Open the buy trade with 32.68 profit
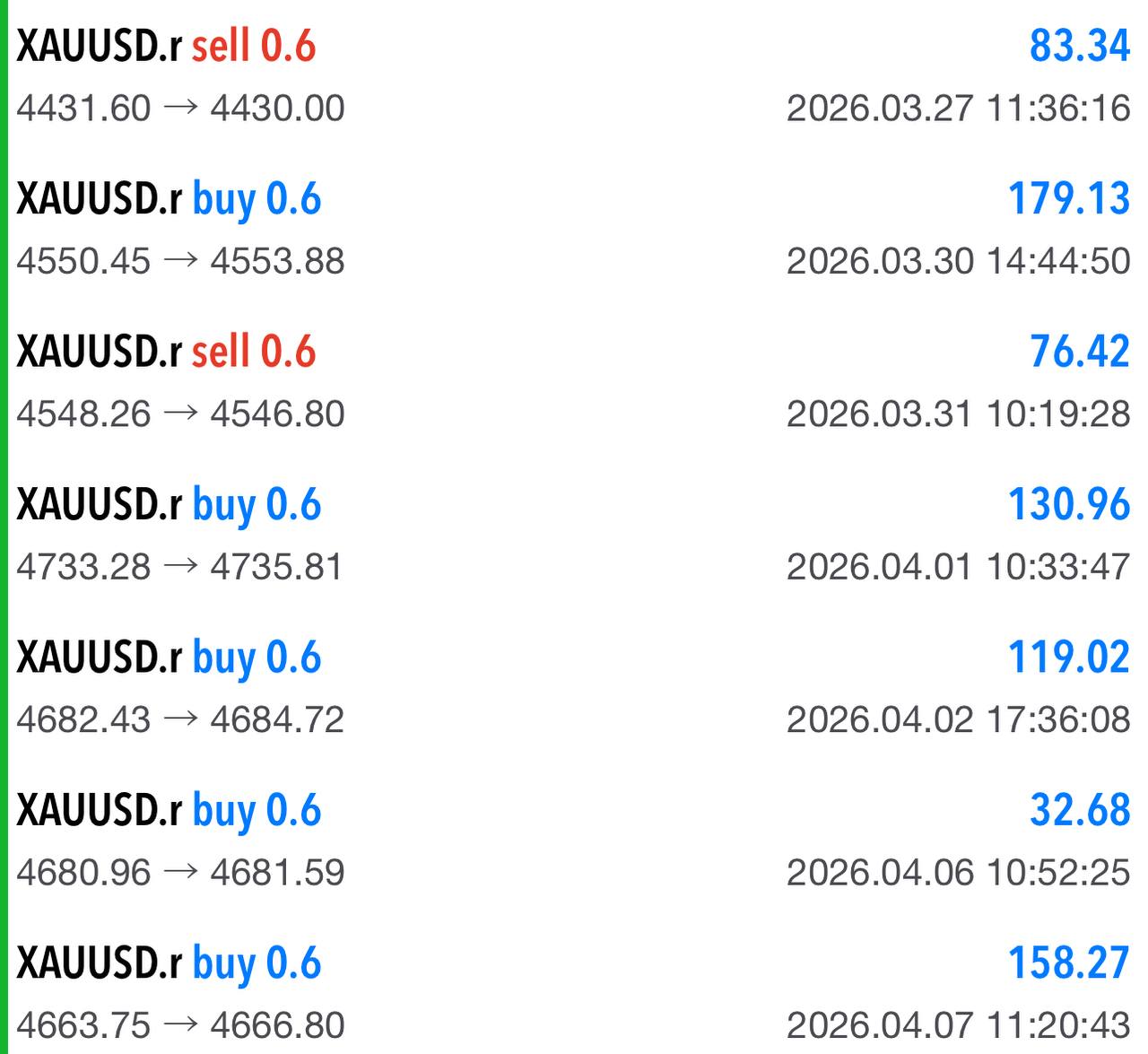Screen dimensions: 1148x1054 (574, 841)
